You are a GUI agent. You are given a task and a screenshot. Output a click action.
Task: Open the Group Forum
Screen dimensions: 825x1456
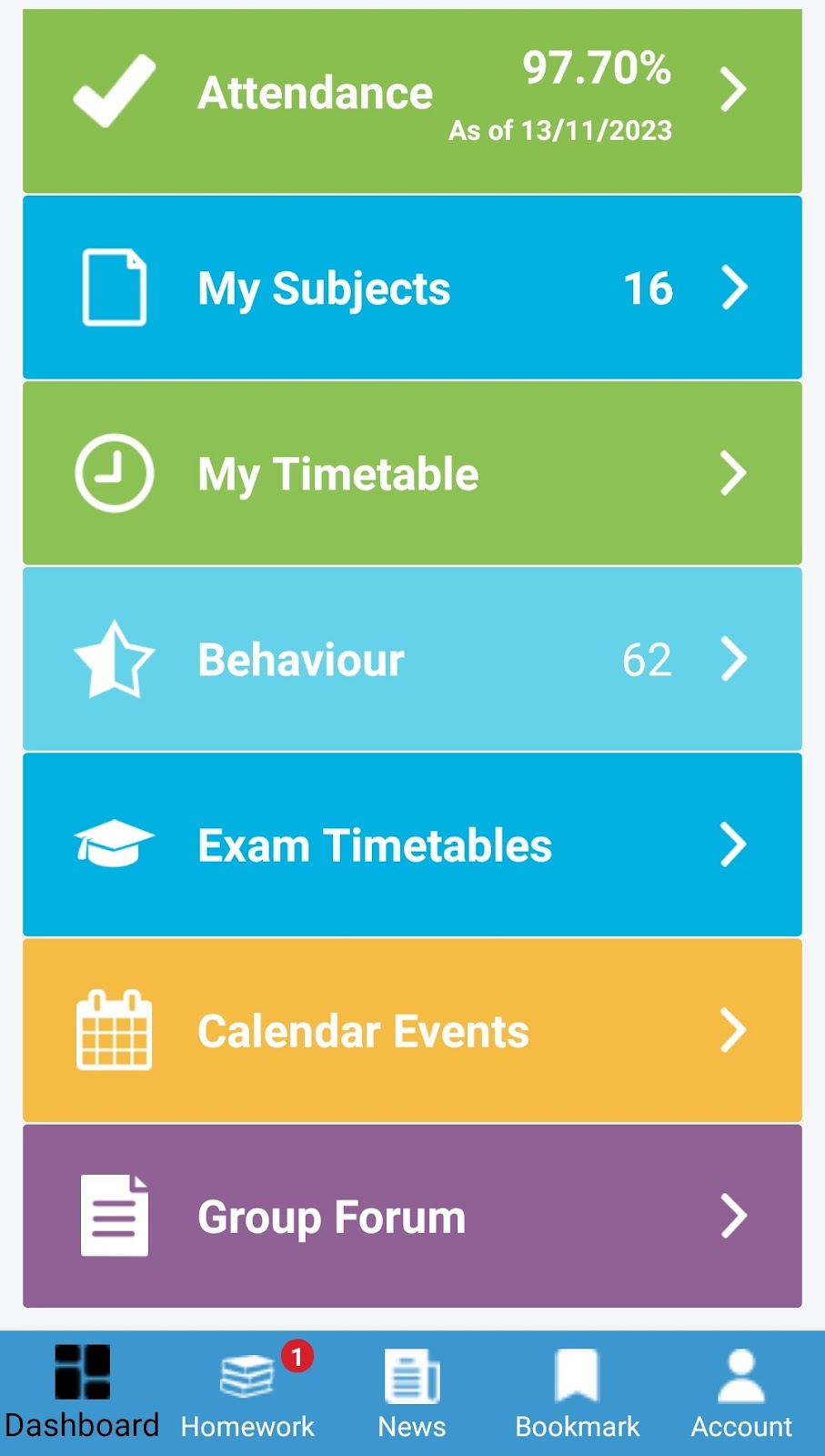pos(412,1216)
